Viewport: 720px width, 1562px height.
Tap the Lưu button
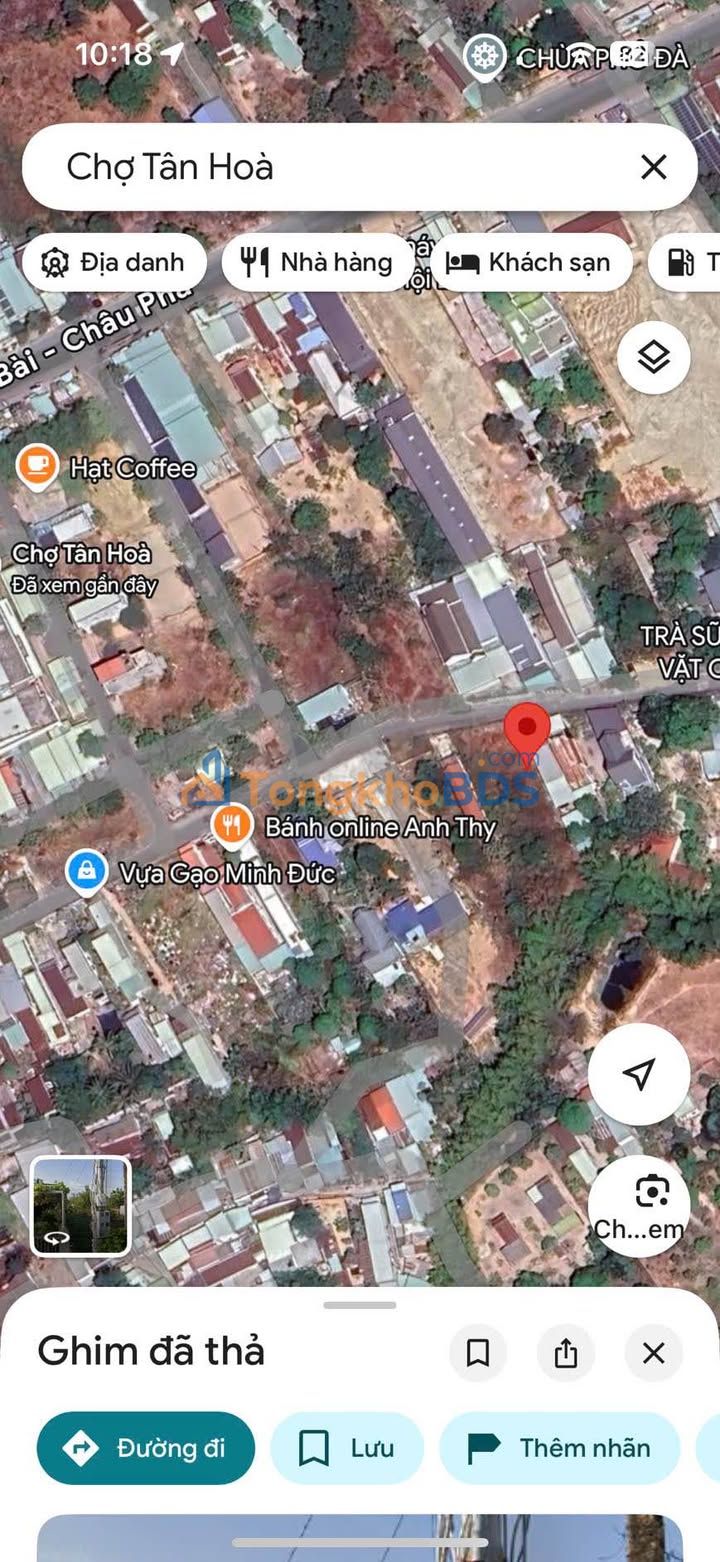[347, 1447]
